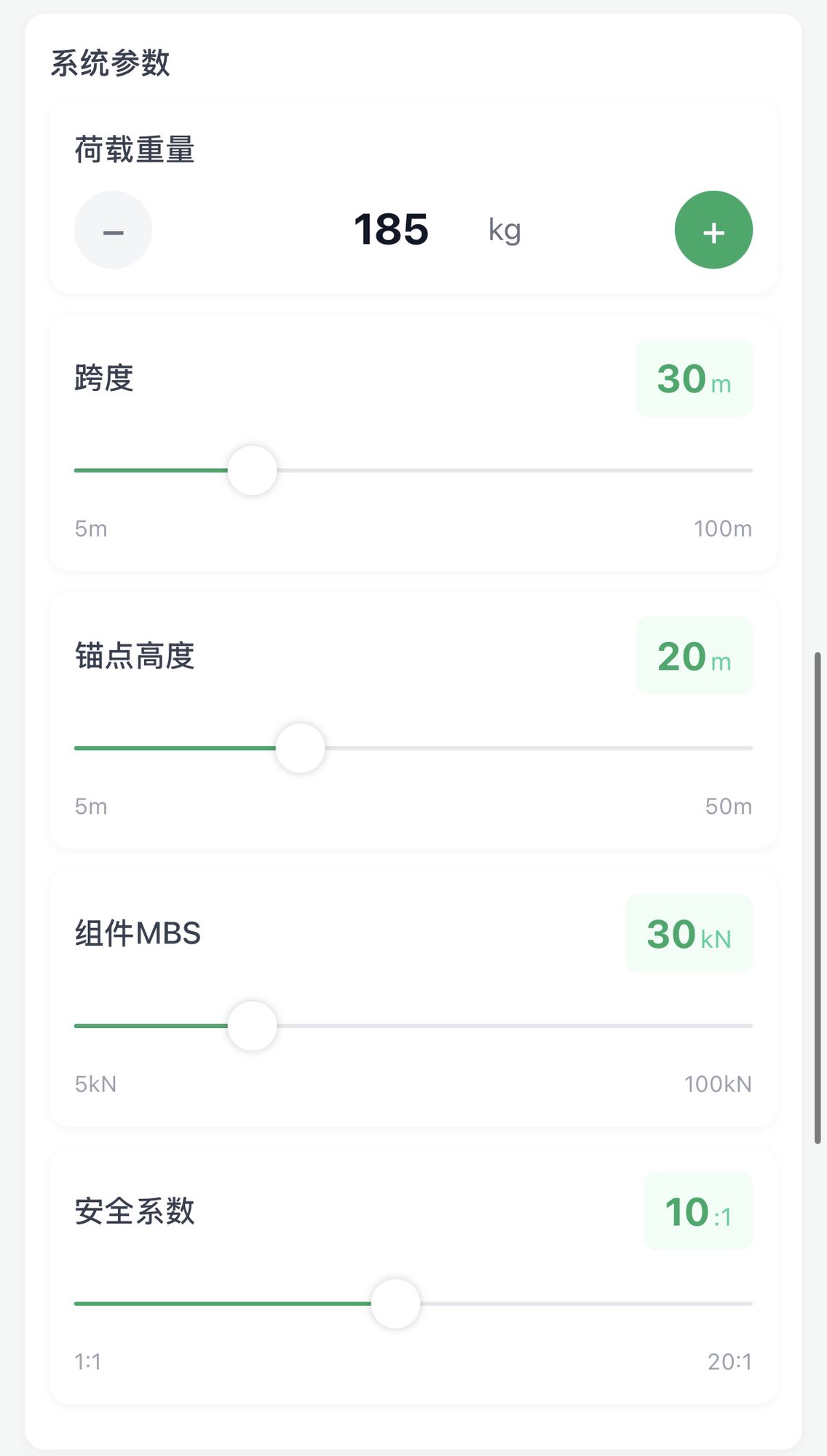This screenshot has width=827, height=1456.
Task: Click the 锚点高度 value badge showing 20m
Action: [x=694, y=655]
